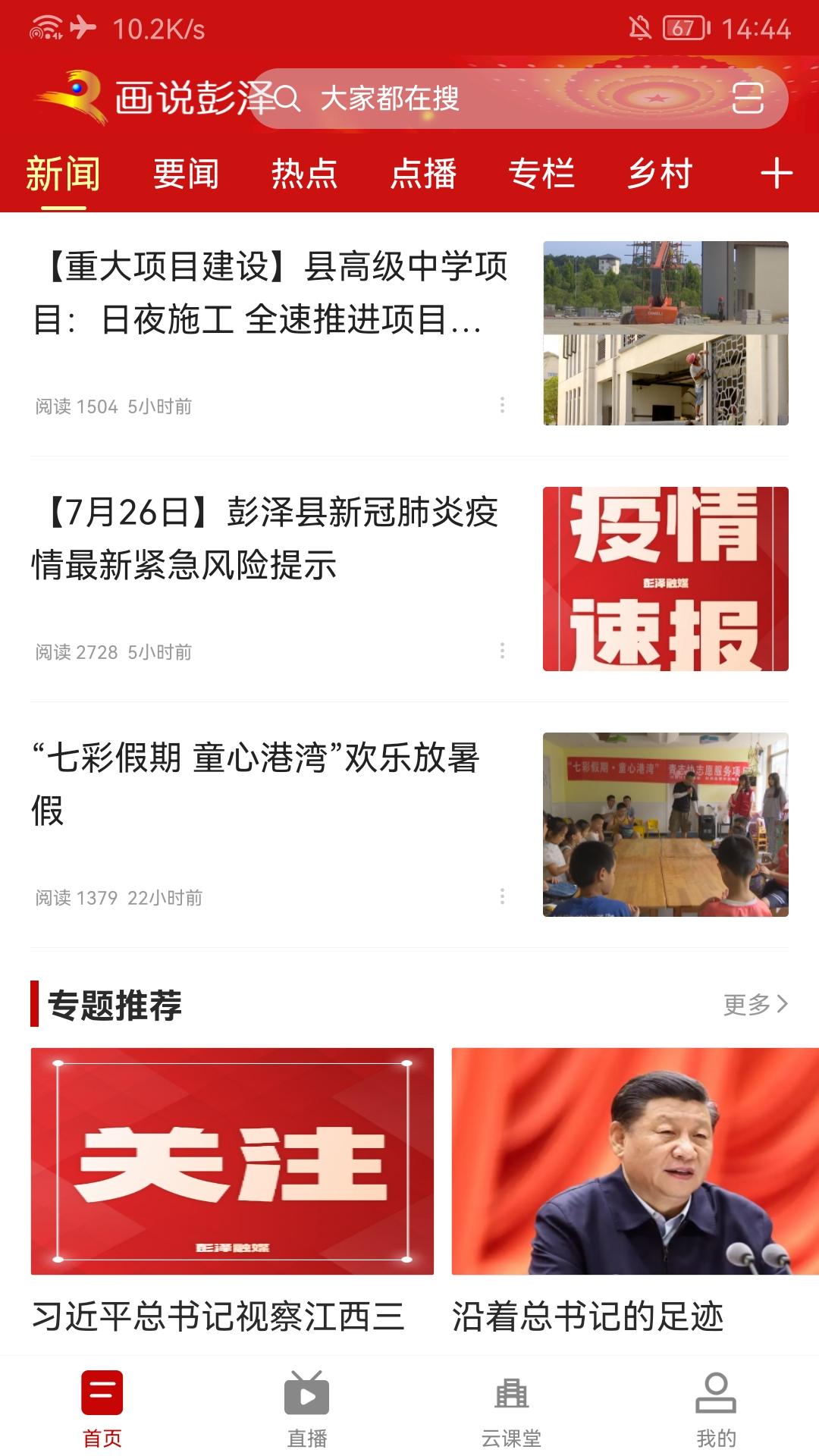Open the 专栏 tab

click(x=541, y=174)
